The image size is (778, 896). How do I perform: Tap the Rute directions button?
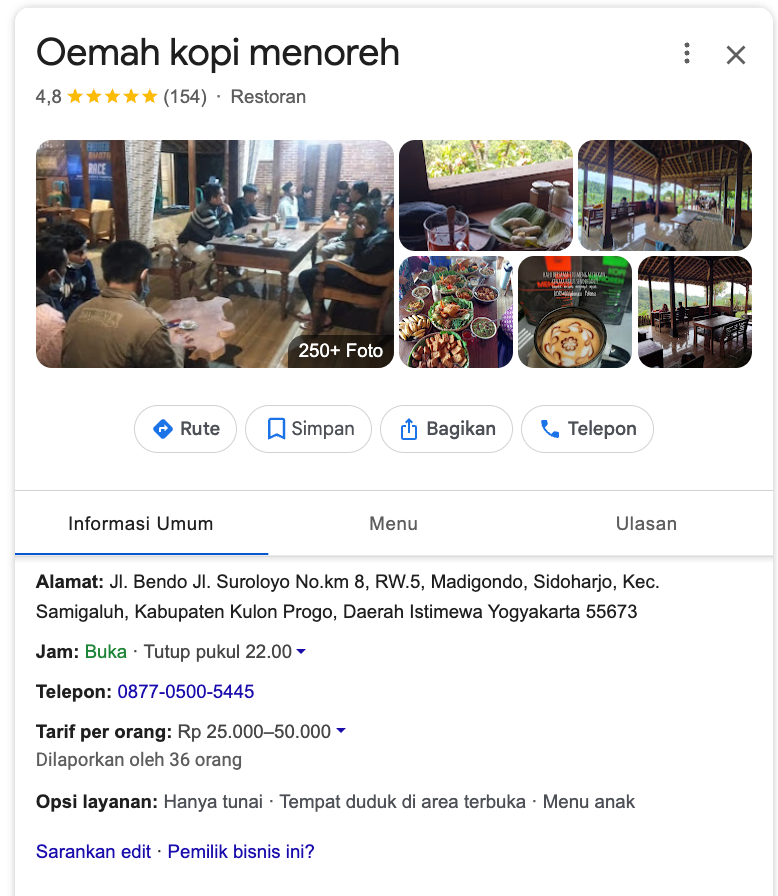point(186,429)
